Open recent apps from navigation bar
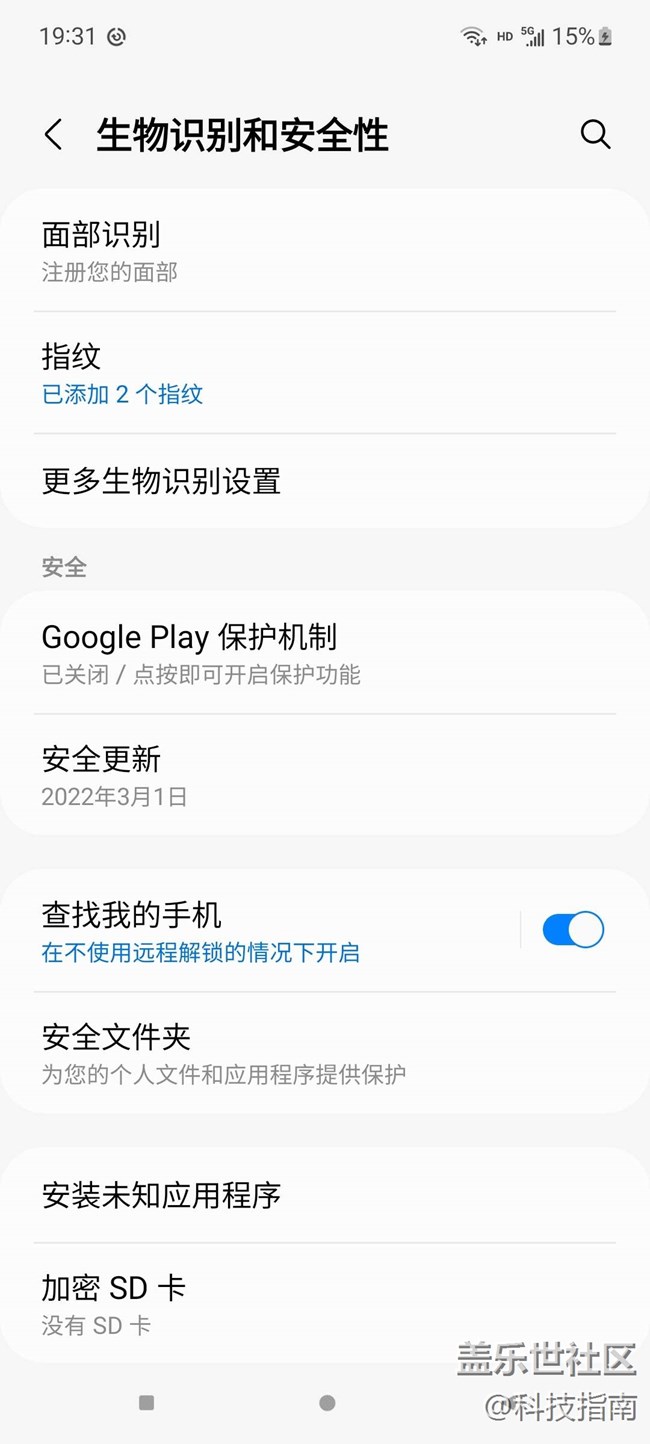650x1444 pixels. click(x=146, y=1403)
